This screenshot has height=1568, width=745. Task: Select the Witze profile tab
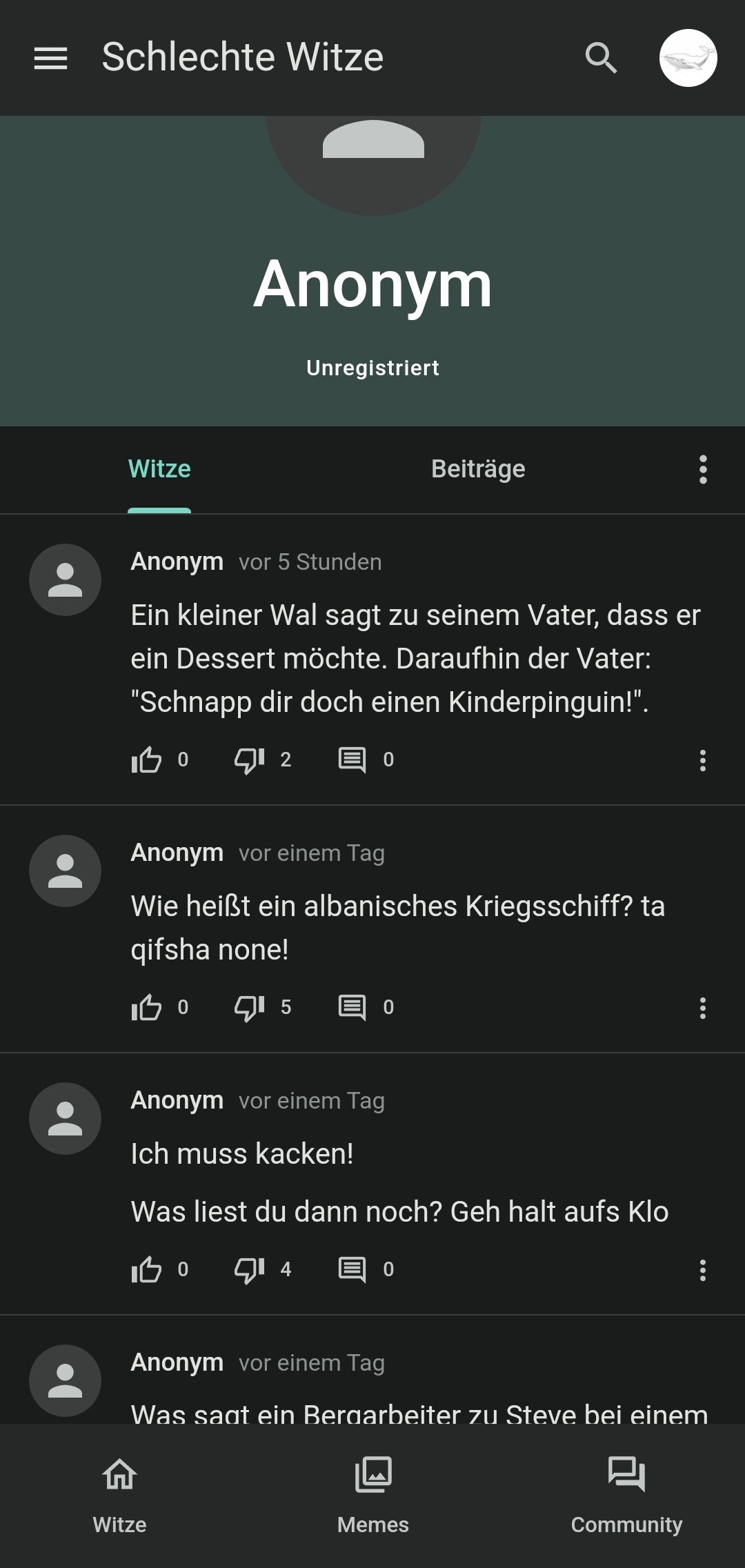pyautogui.click(x=159, y=469)
